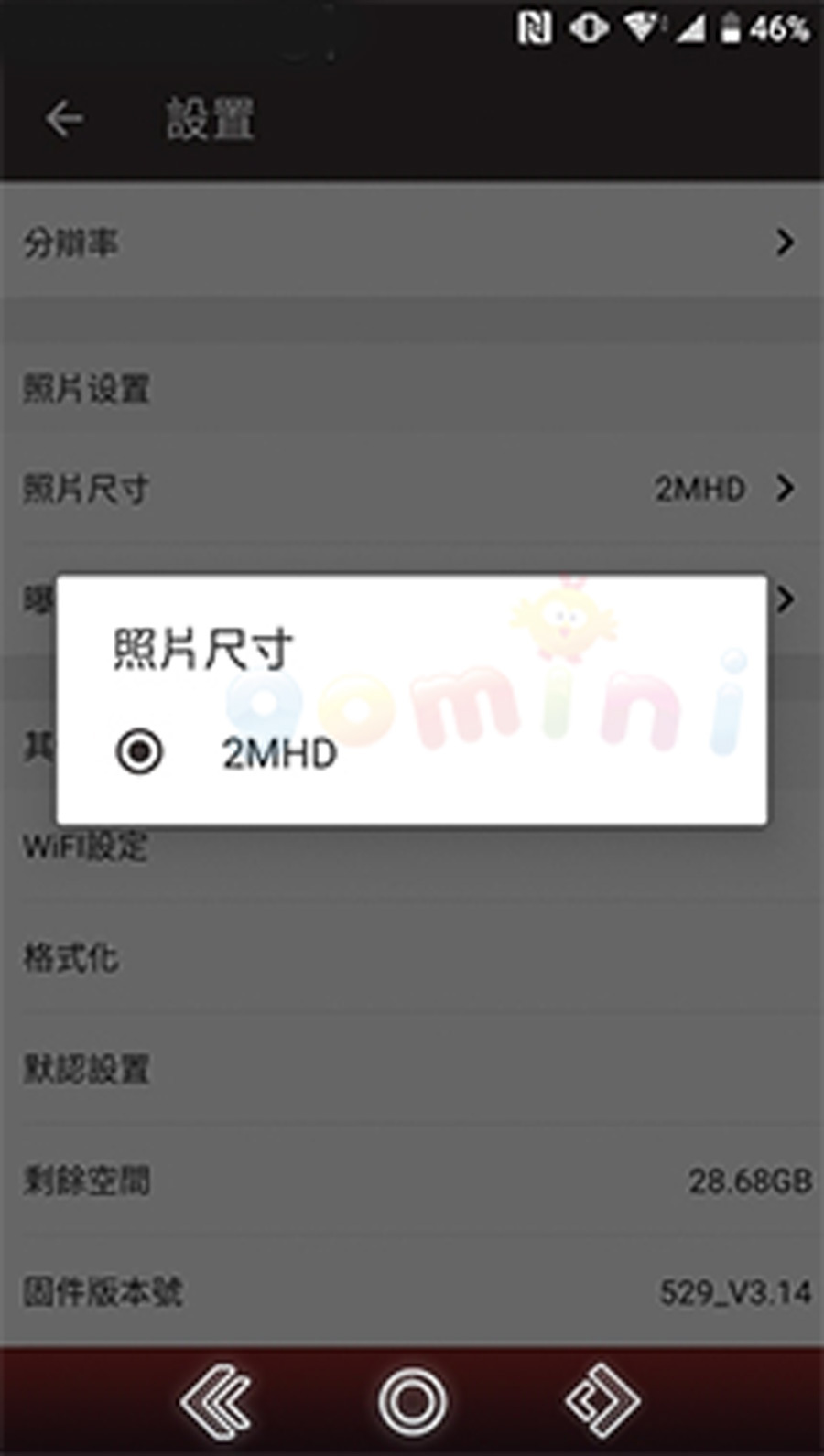Image resolution: width=824 pixels, height=1456 pixels.
Task: Go back using the arrow beside 設置
Action: (x=64, y=119)
